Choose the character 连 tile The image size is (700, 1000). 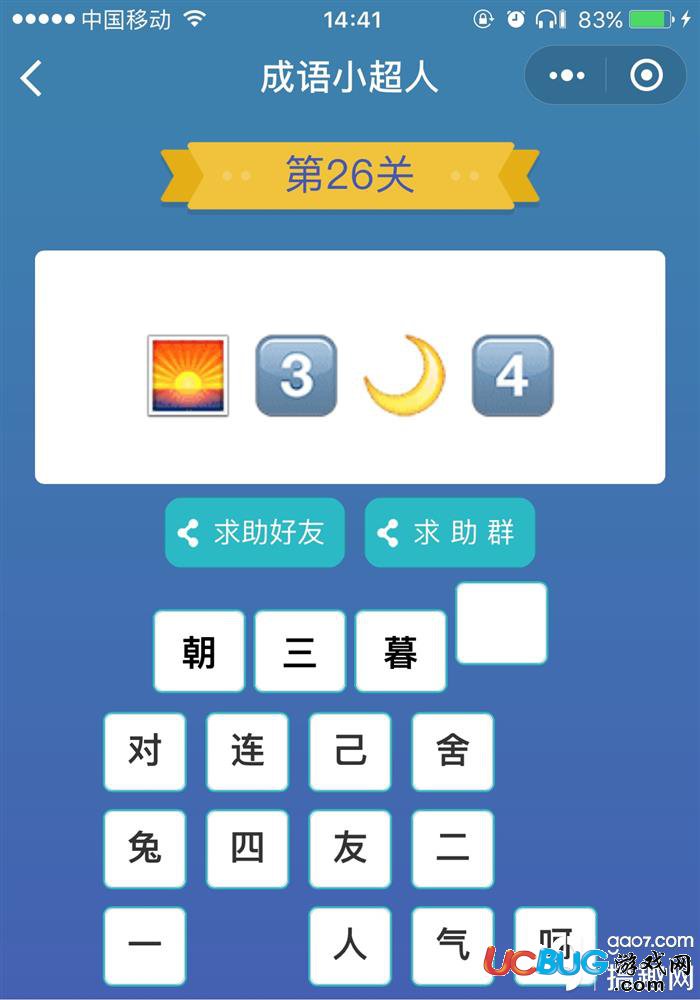pos(247,752)
